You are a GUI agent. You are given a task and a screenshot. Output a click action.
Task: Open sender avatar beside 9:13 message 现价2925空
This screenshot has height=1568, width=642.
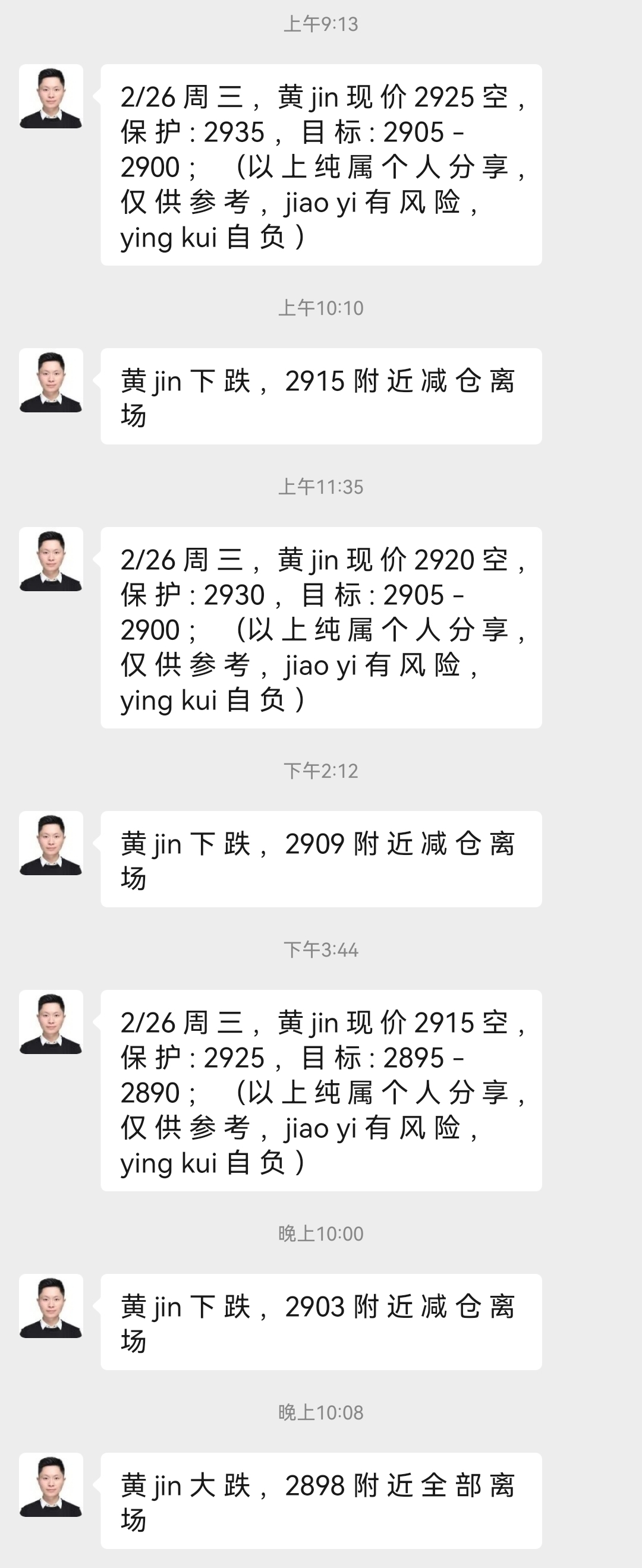point(51,96)
